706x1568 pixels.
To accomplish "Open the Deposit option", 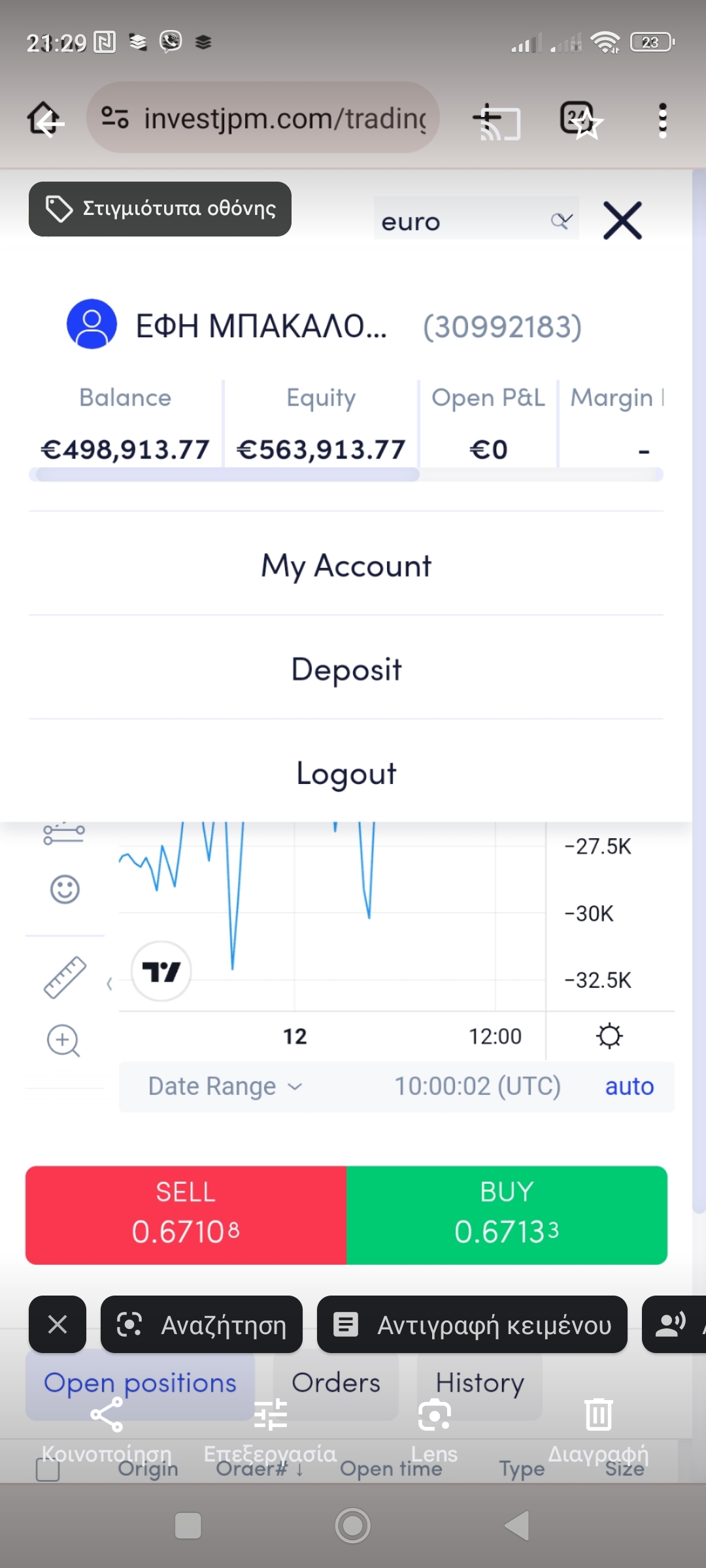I will [x=346, y=669].
